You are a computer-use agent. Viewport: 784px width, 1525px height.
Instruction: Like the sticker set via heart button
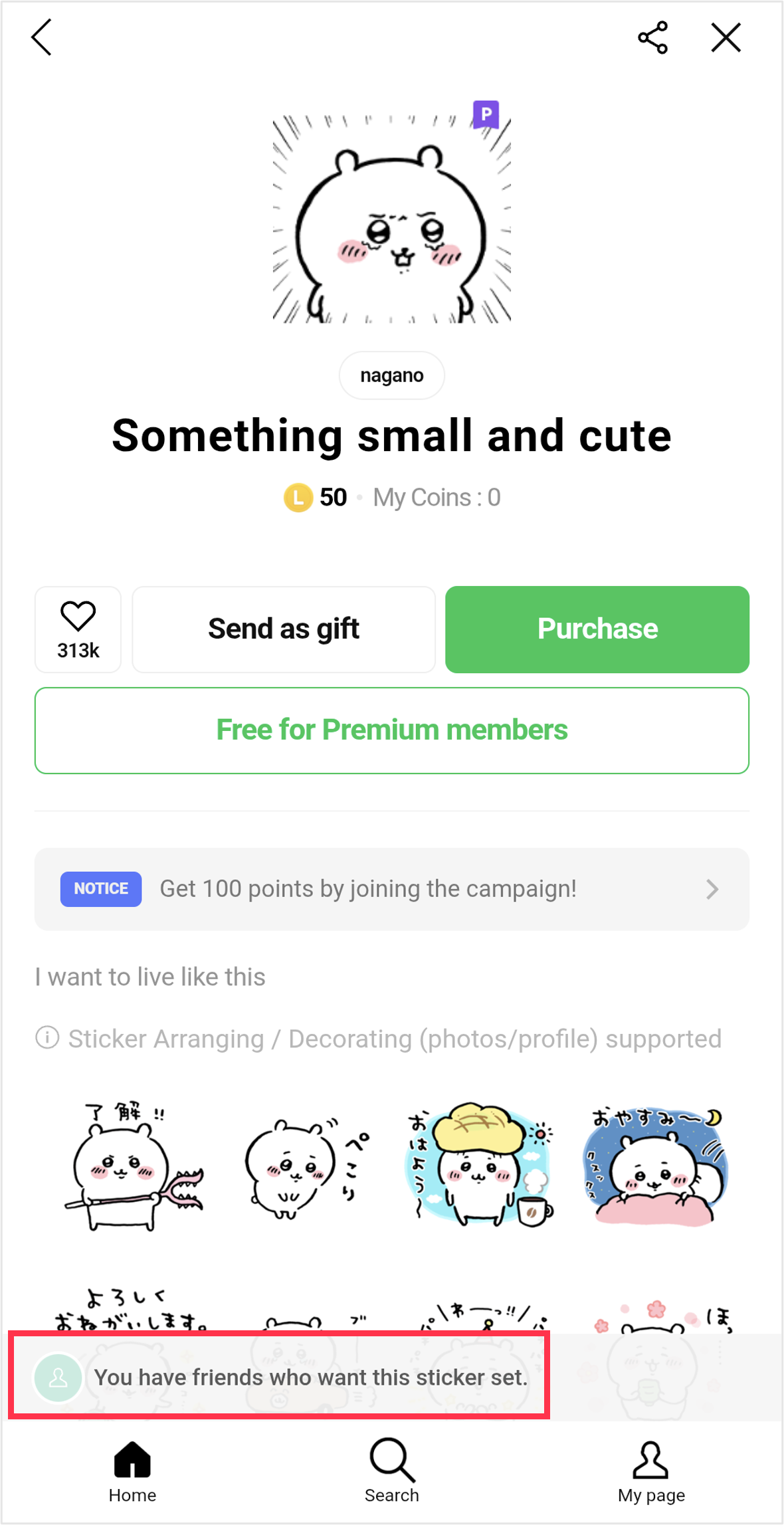click(x=78, y=629)
